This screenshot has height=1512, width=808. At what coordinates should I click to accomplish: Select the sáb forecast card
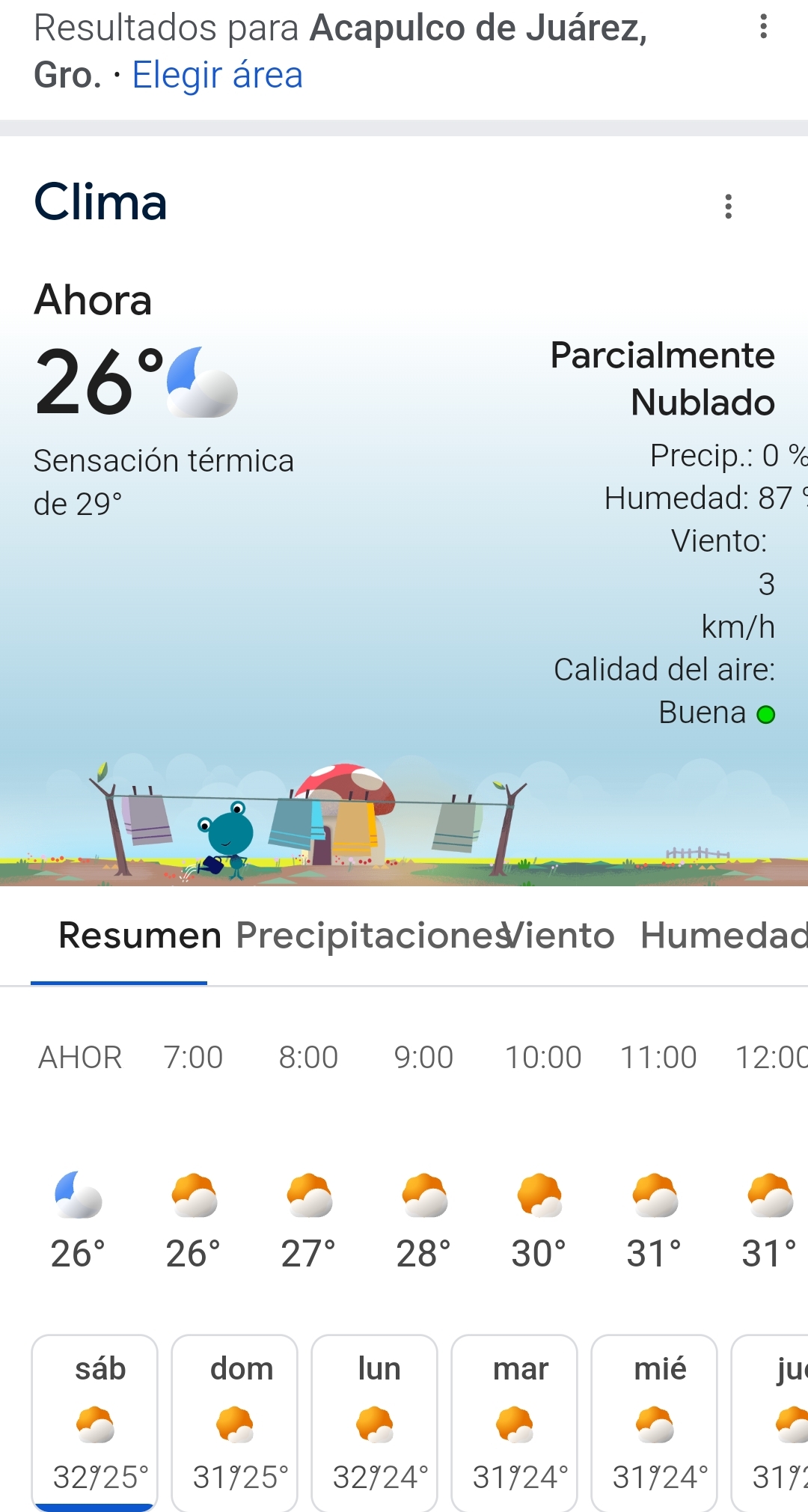coord(95,1422)
